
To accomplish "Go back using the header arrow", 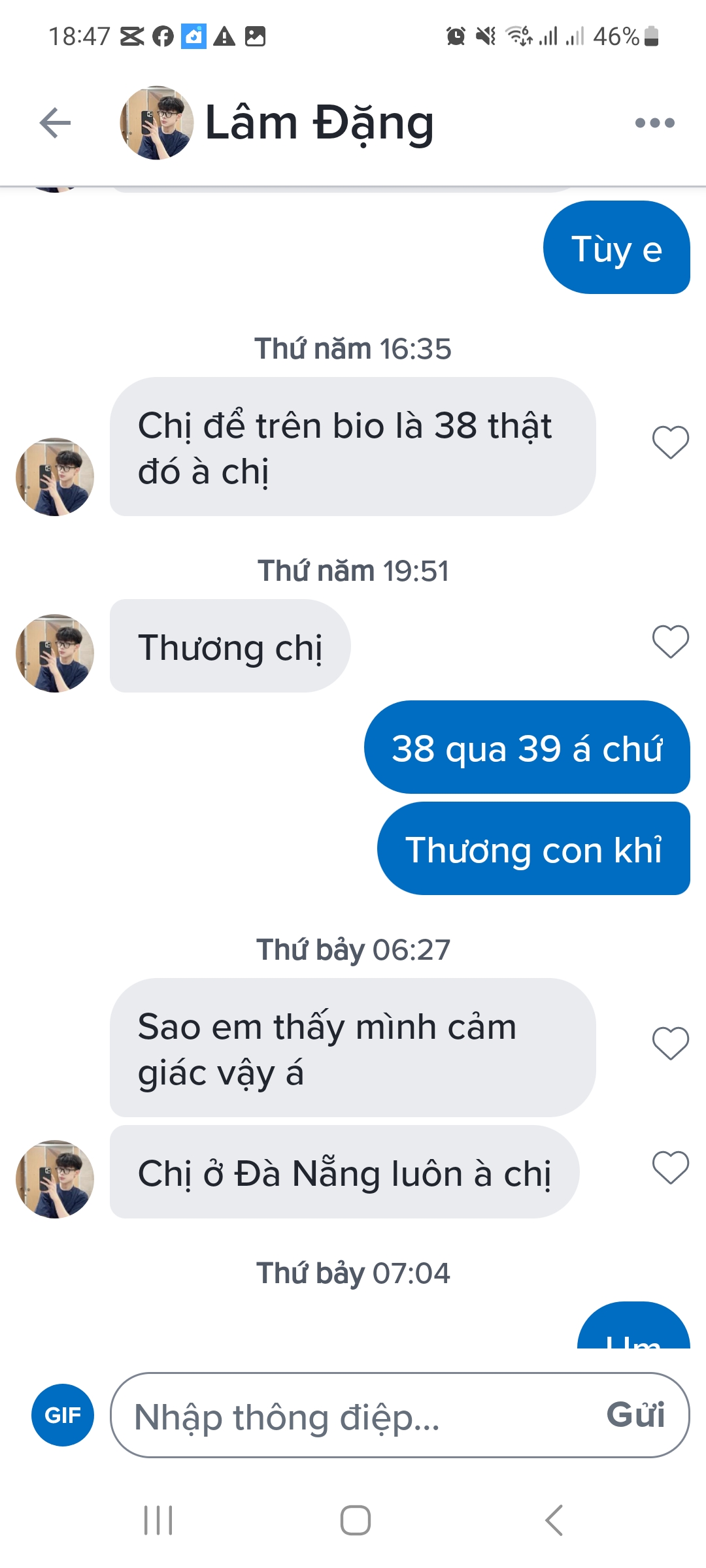I will tap(55, 123).
